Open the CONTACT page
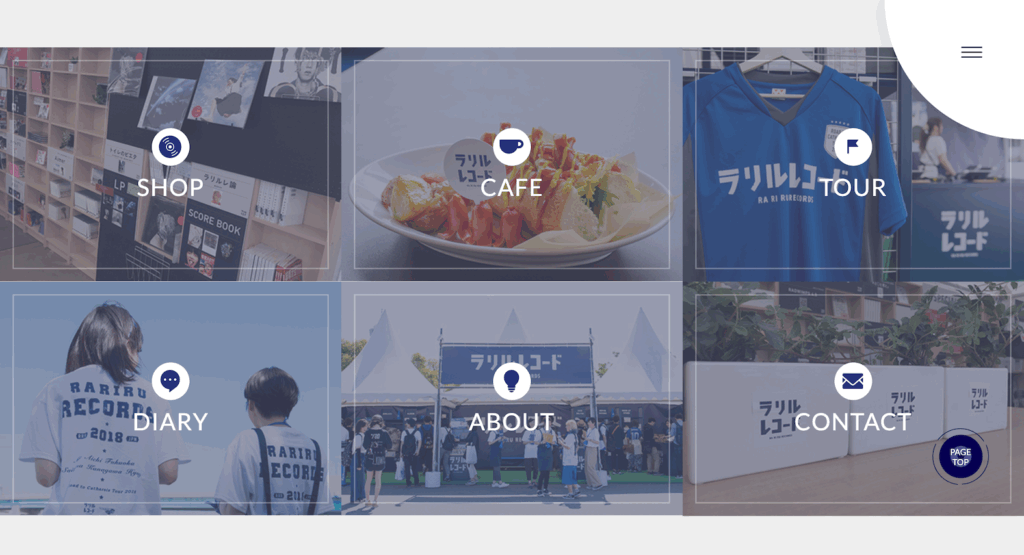Image resolution: width=1024 pixels, height=555 pixels. point(852,399)
